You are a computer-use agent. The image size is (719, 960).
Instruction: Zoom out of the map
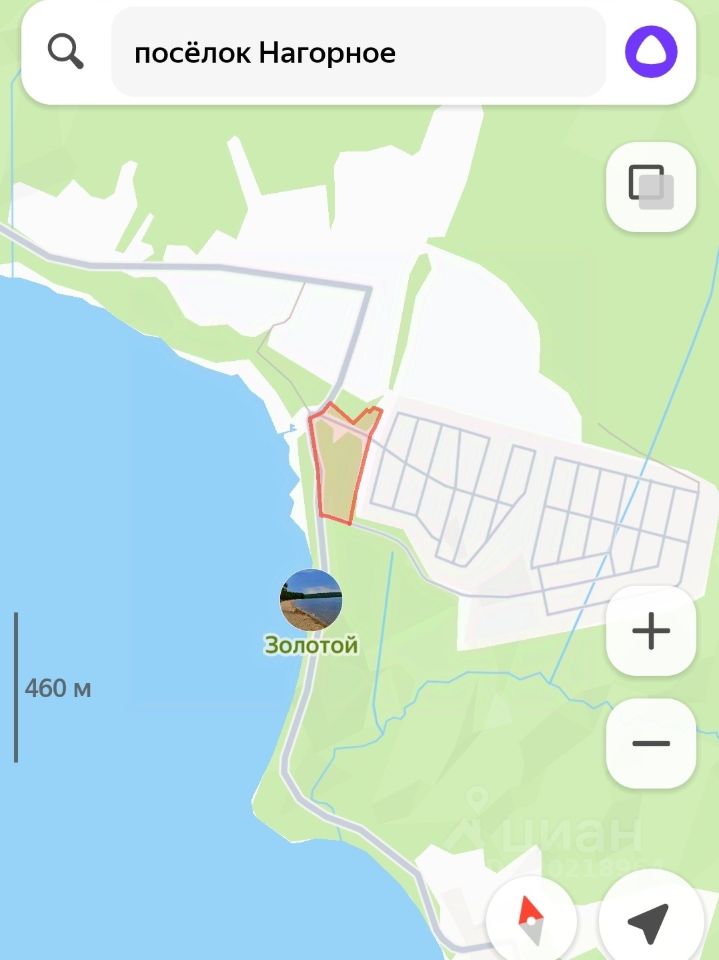click(651, 744)
